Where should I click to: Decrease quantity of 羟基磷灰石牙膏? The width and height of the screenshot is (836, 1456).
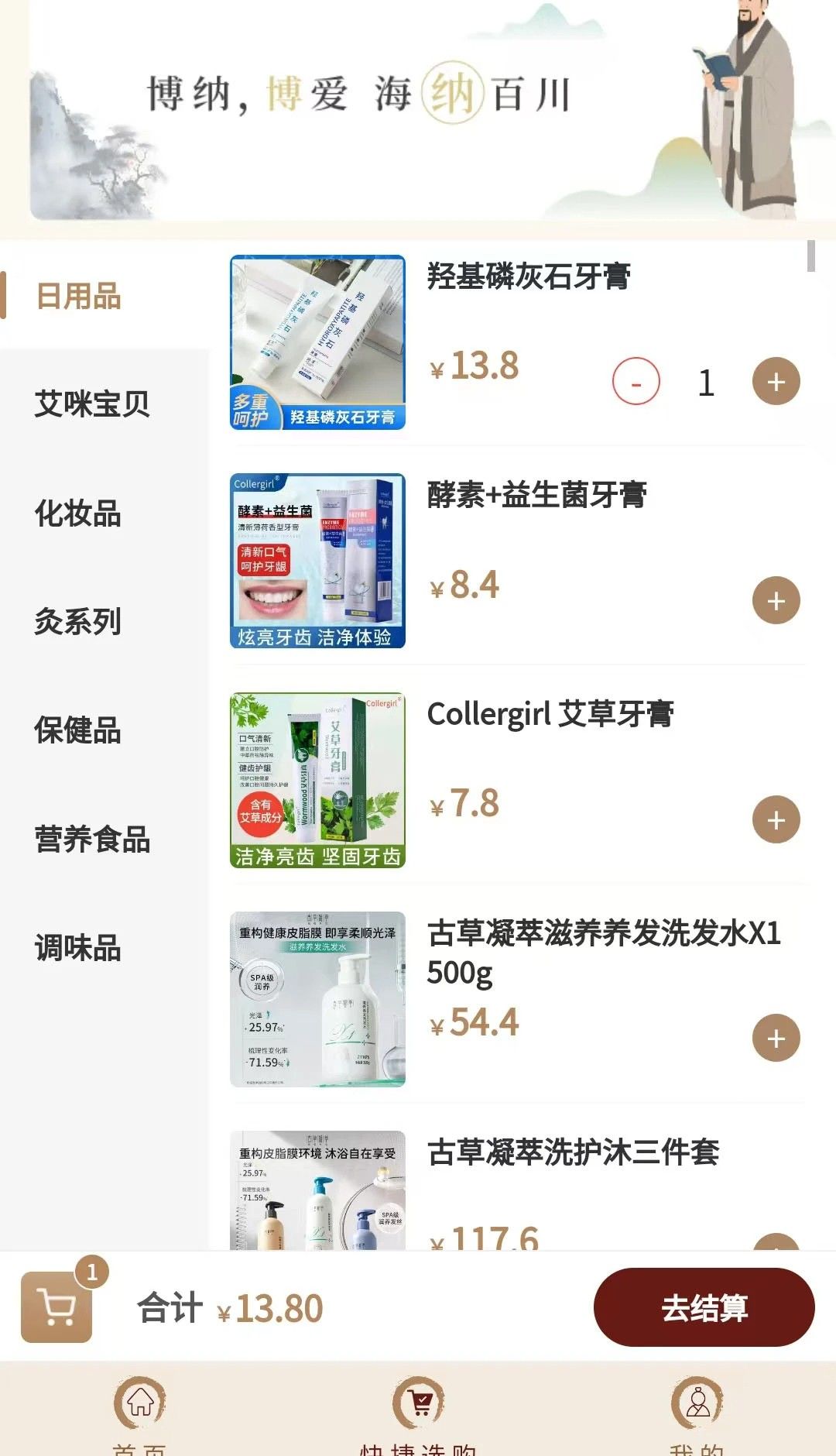point(636,382)
